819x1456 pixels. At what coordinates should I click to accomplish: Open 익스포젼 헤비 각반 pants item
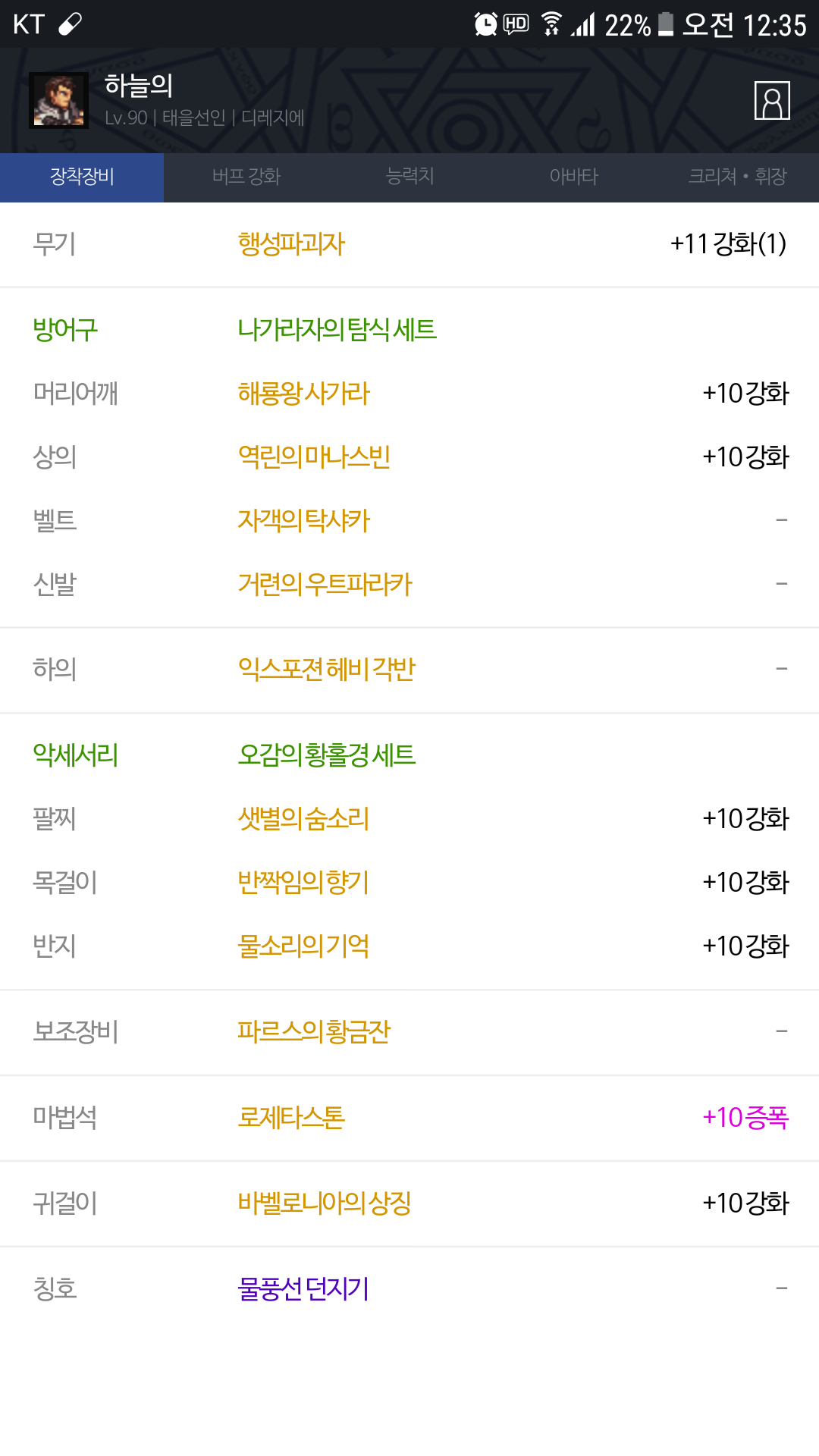point(326,669)
